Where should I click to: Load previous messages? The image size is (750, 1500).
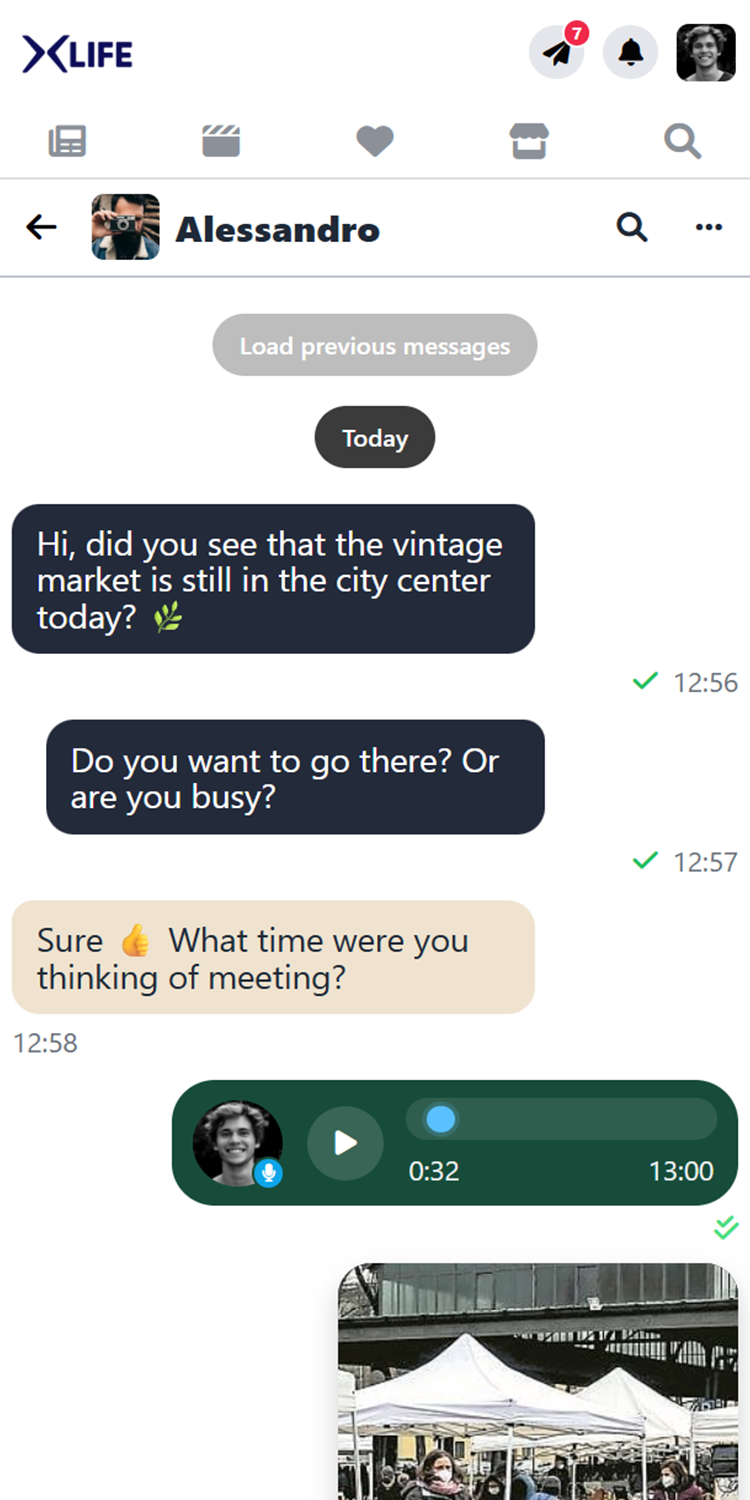point(375,346)
